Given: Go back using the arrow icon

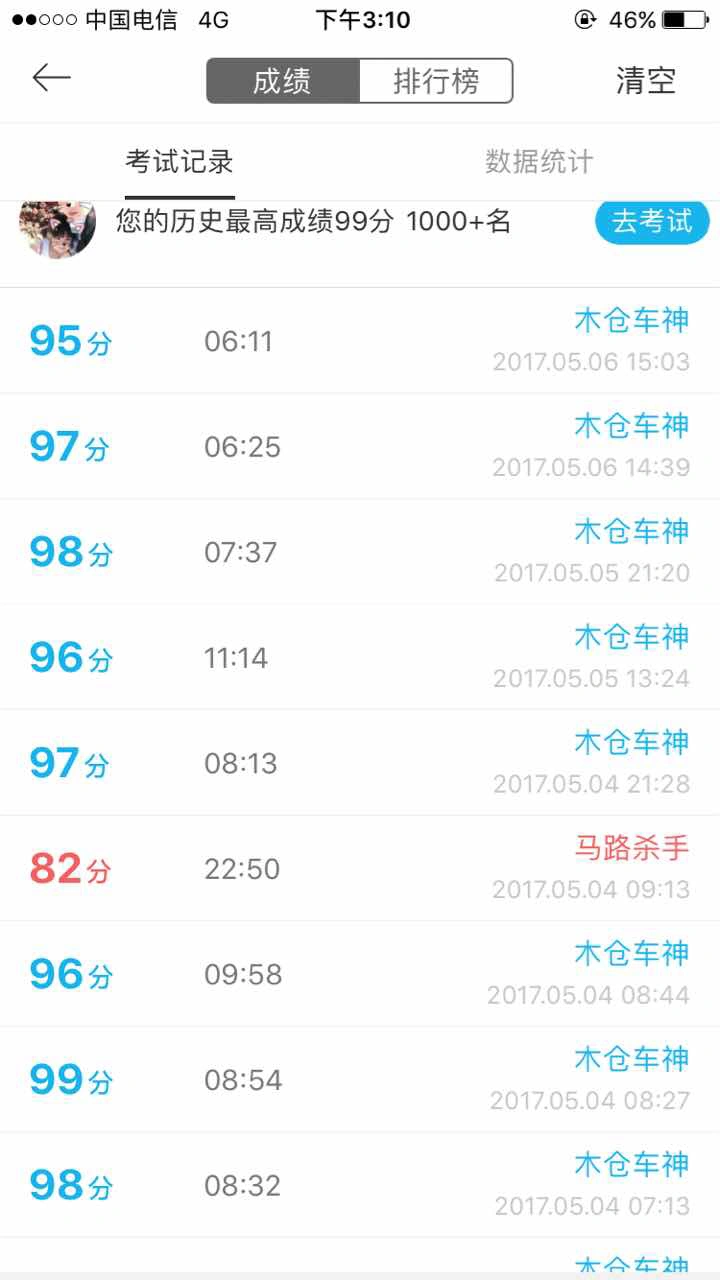Looking at the screenshot, I should tap(51, 78).
